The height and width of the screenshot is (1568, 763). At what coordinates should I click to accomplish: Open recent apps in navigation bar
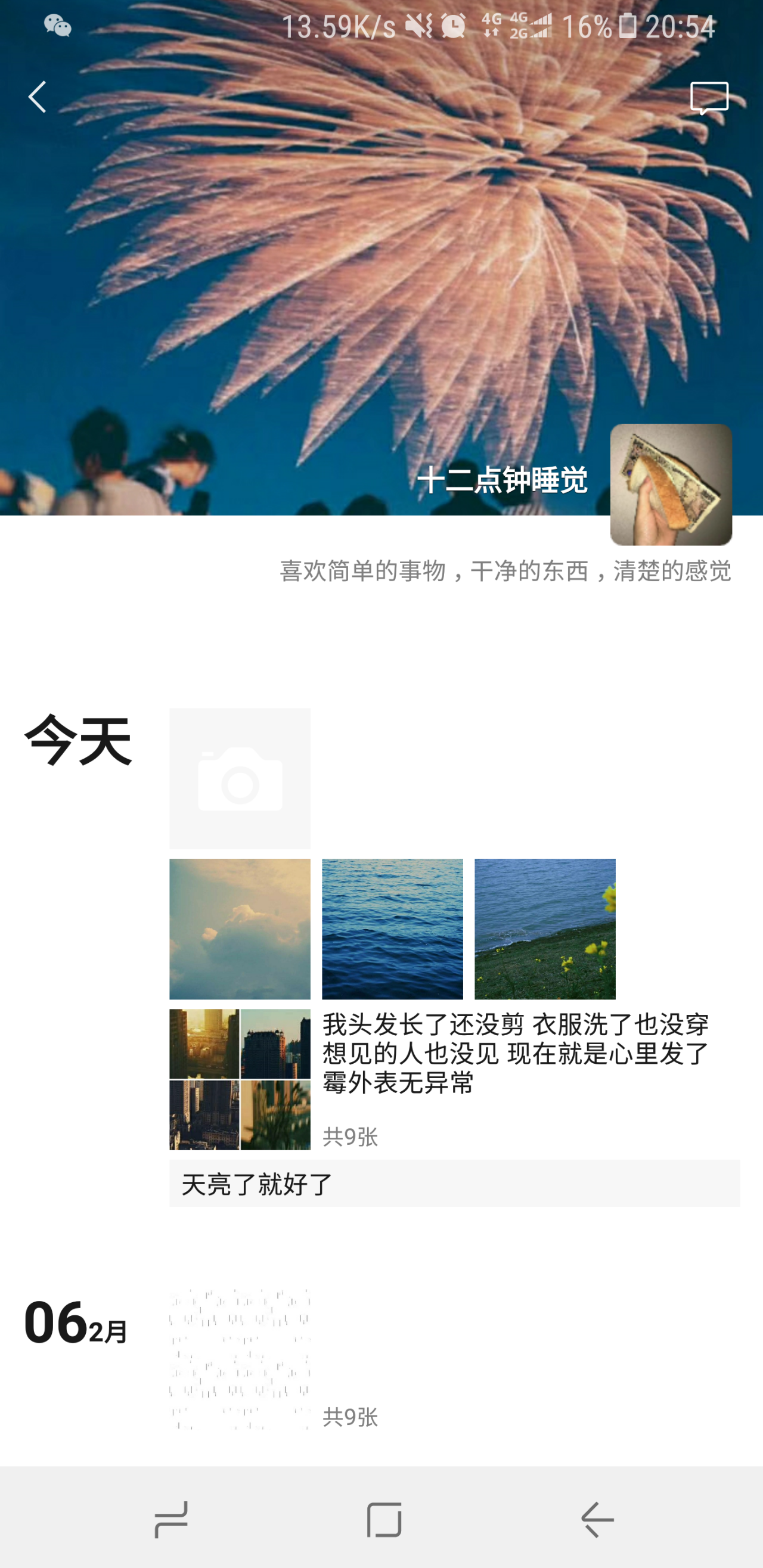point(171,1519)
